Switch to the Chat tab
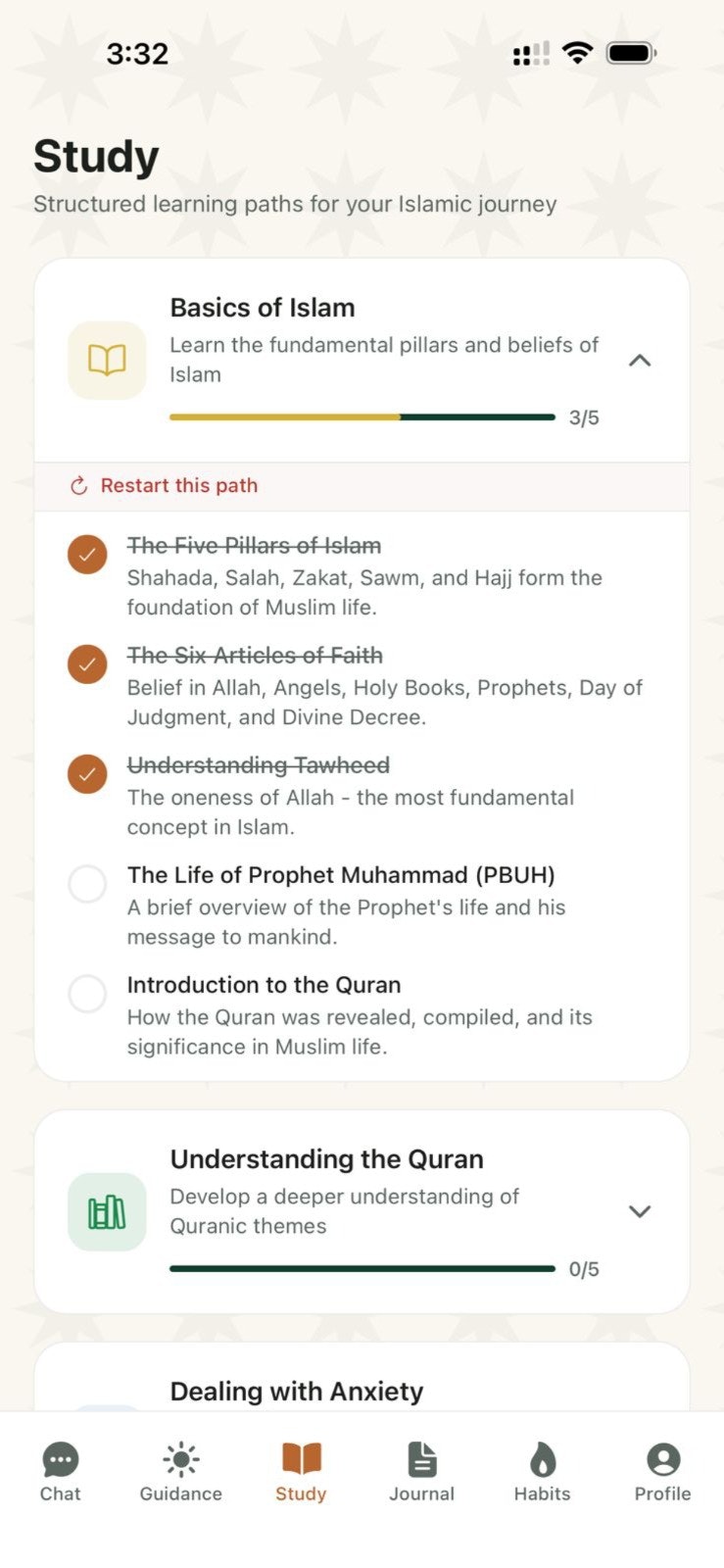Screen dimensions: 724x1568 pos(61,1472)
